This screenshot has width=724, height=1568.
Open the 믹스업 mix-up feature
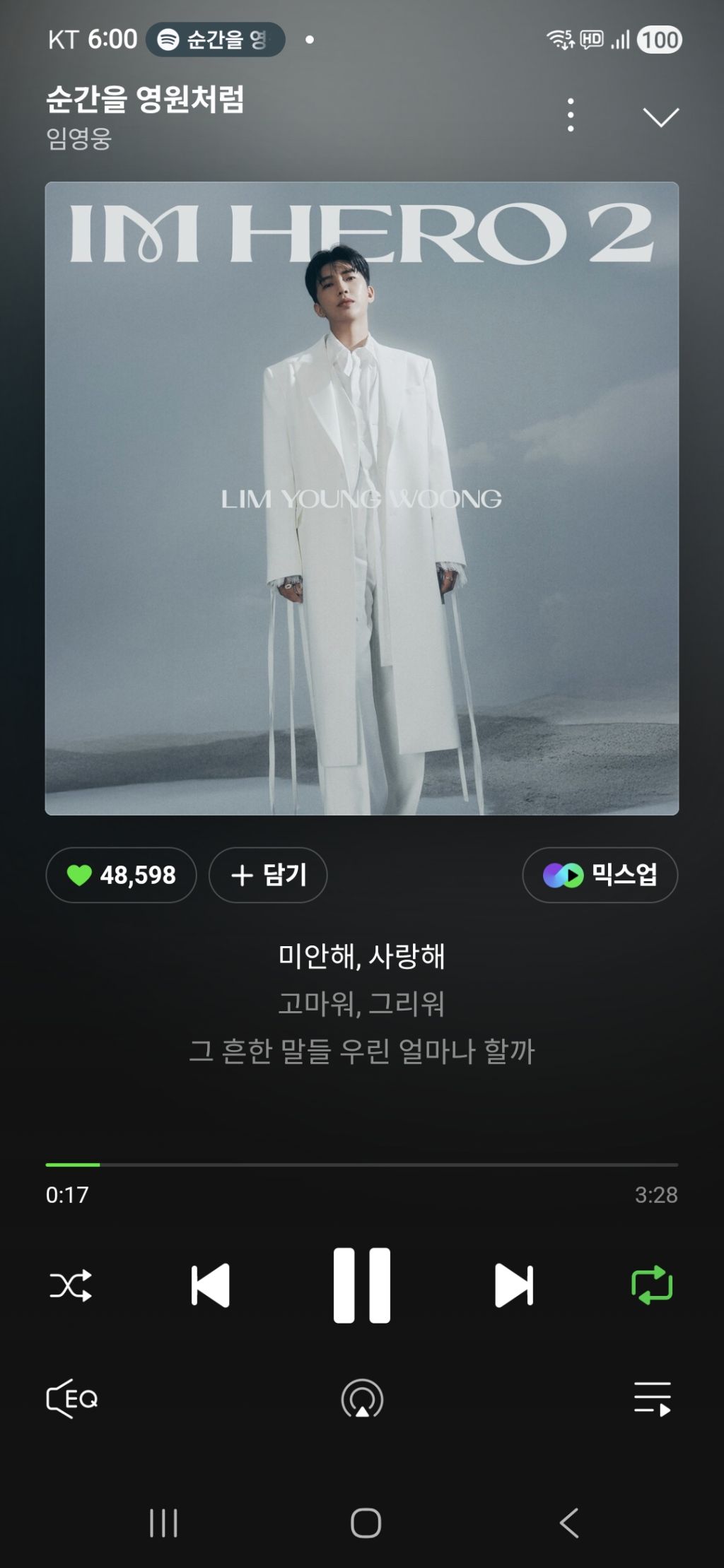[600, 875]
